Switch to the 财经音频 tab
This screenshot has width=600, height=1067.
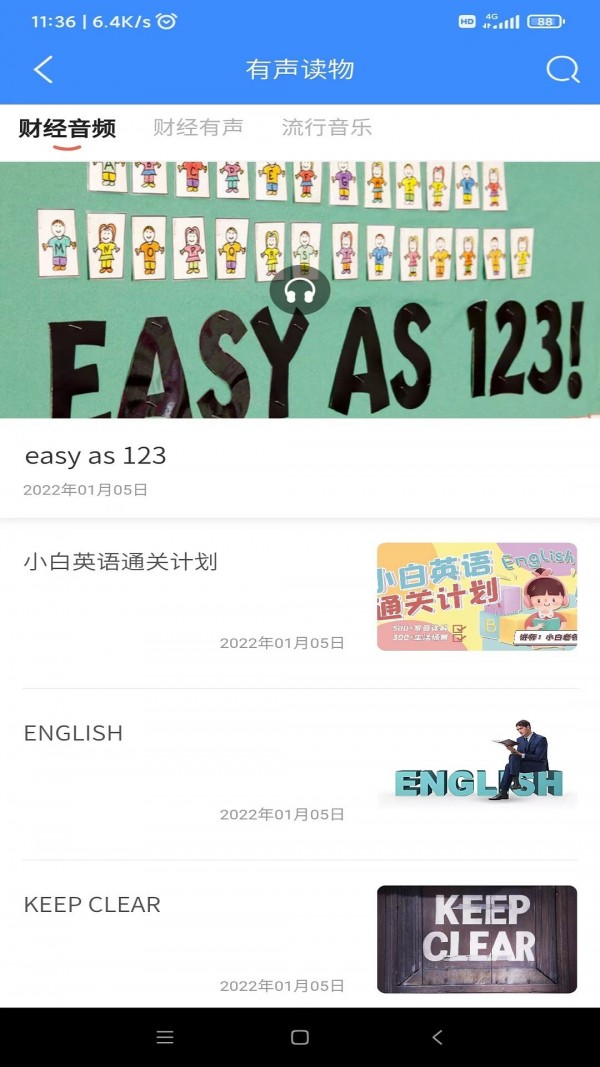click(x=67, y=128)
